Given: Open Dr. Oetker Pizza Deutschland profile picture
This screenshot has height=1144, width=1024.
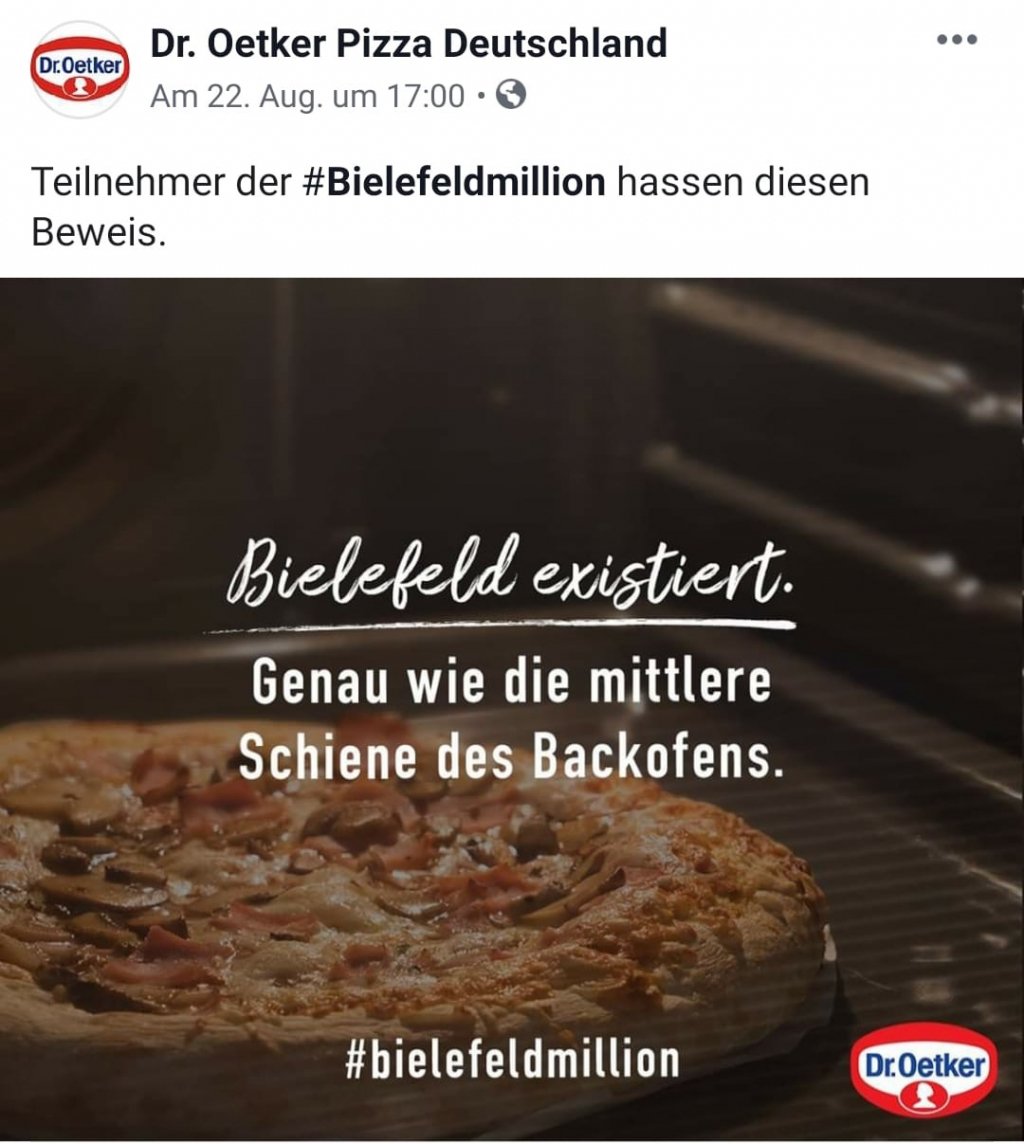Looking at the screenshot, I should pos(79,70).
